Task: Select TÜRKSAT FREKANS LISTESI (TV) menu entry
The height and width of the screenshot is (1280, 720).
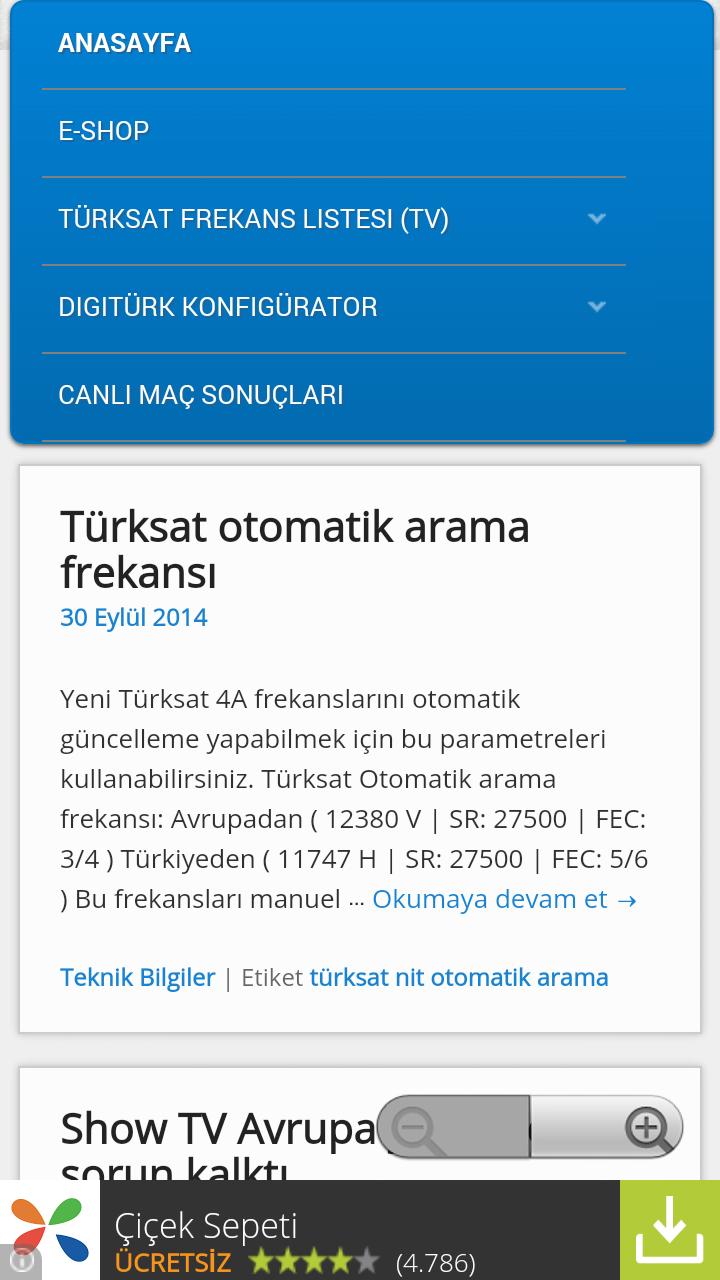Action: pyautogui.click(x=254, y=217)
